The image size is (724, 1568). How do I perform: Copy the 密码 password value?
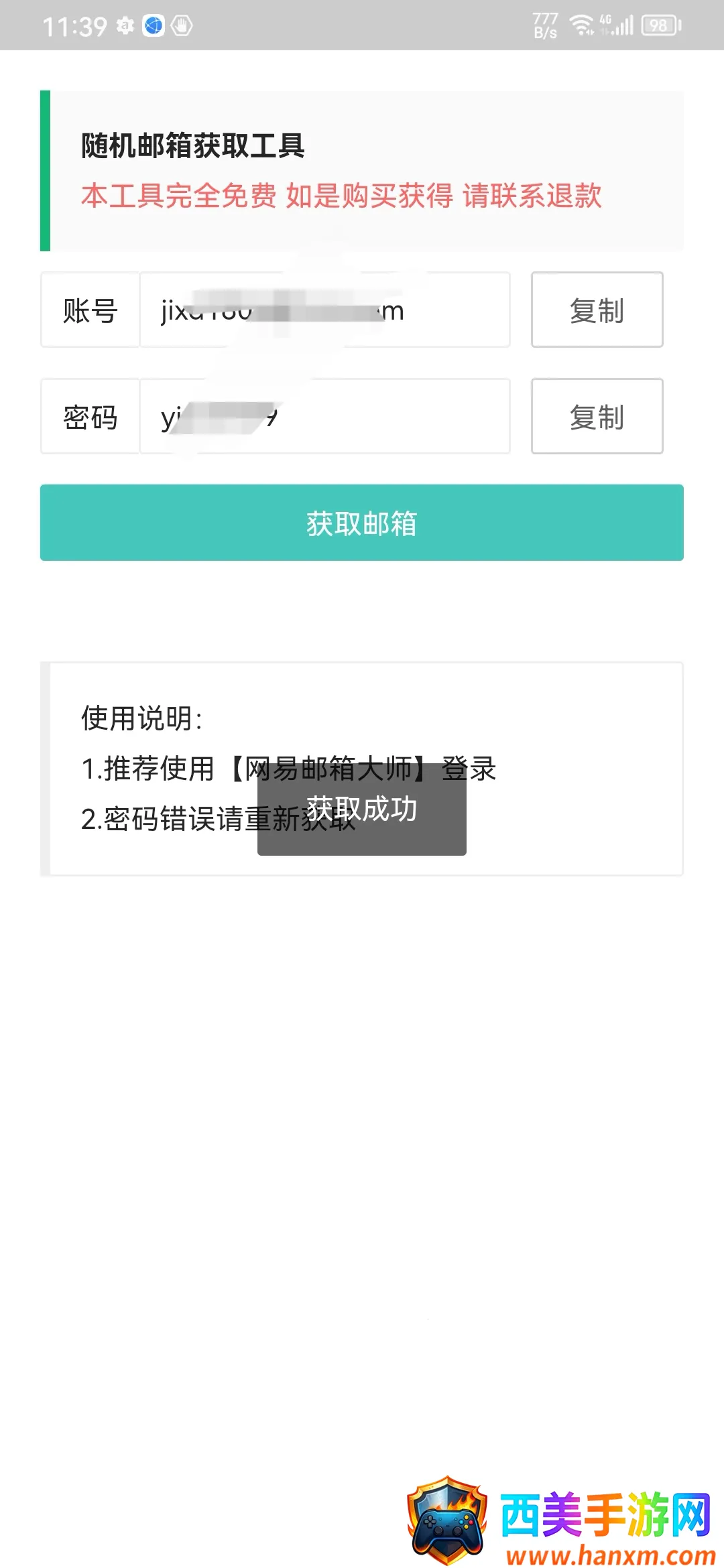[x=597, y=416]
